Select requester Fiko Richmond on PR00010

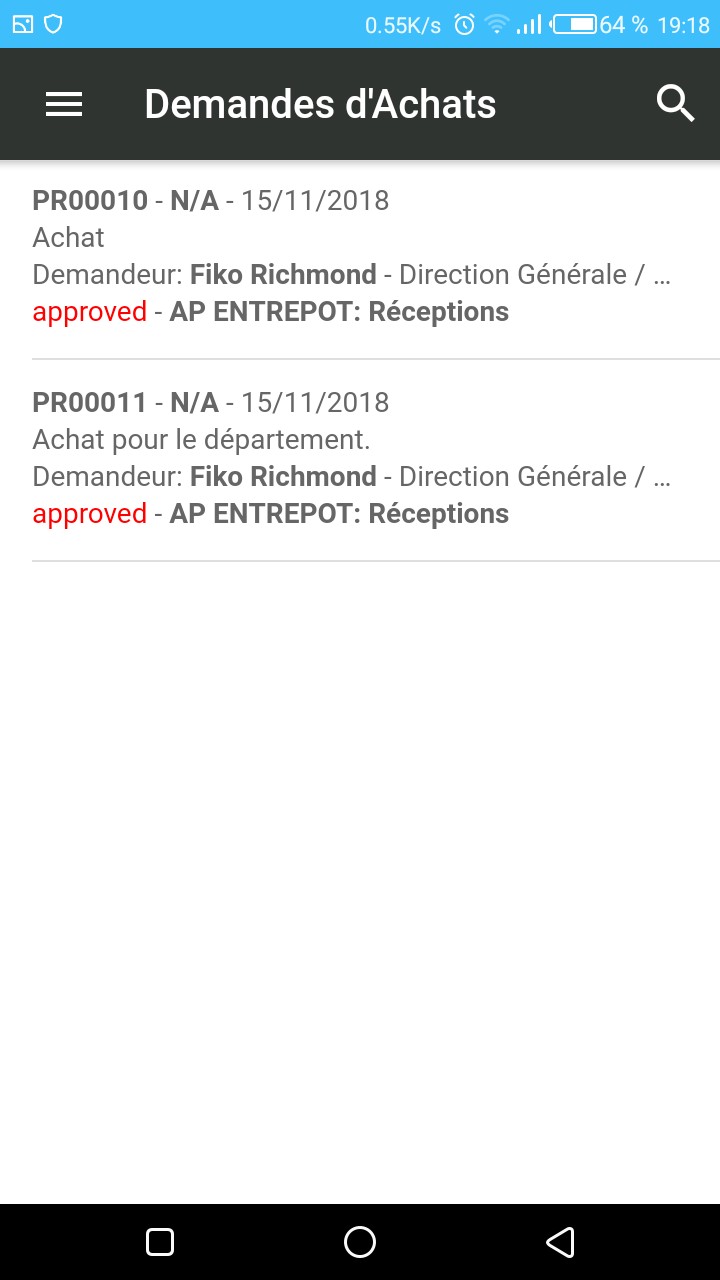pyautogui.click(x=284, y=274)
